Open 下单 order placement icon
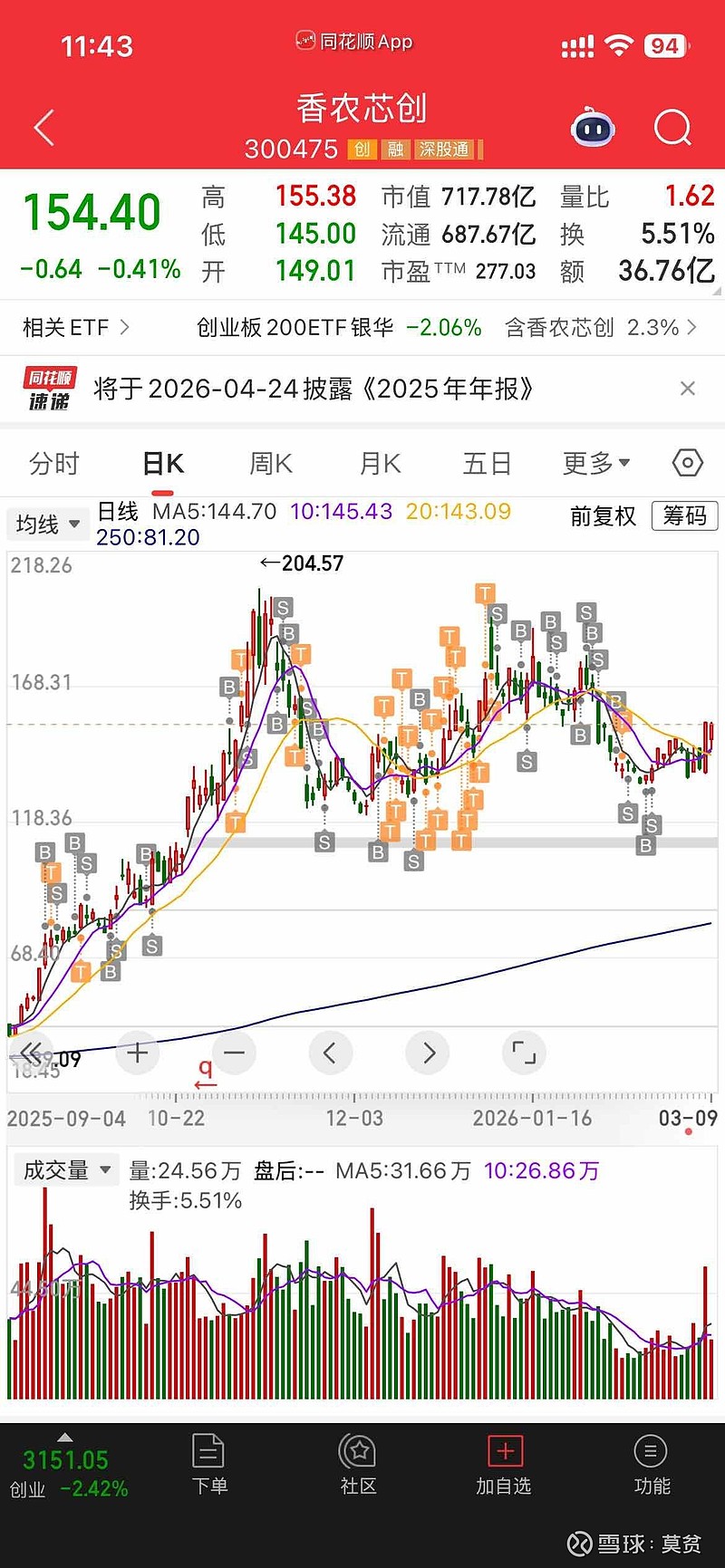The height and width of the screenshot is (1568, 725). [x=209, y=1463]
